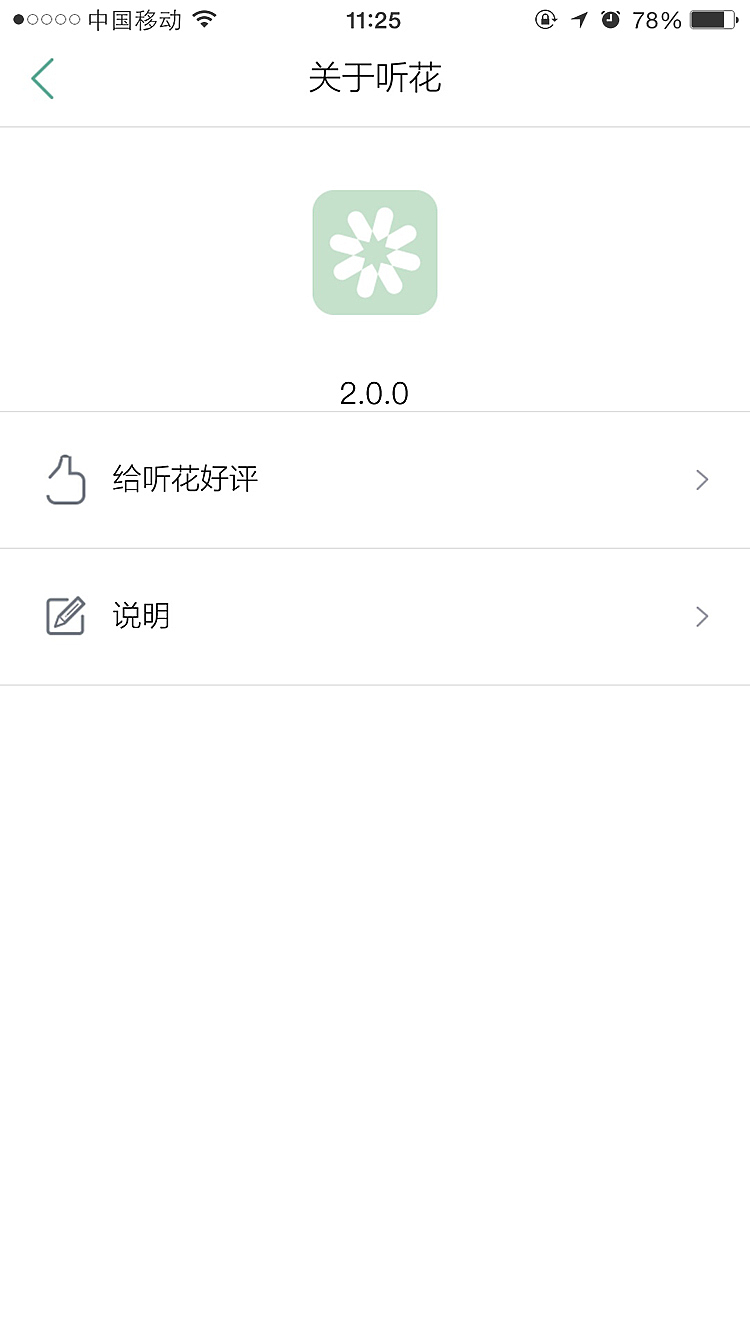Tap the version number 2.0.0

[375, 392]
